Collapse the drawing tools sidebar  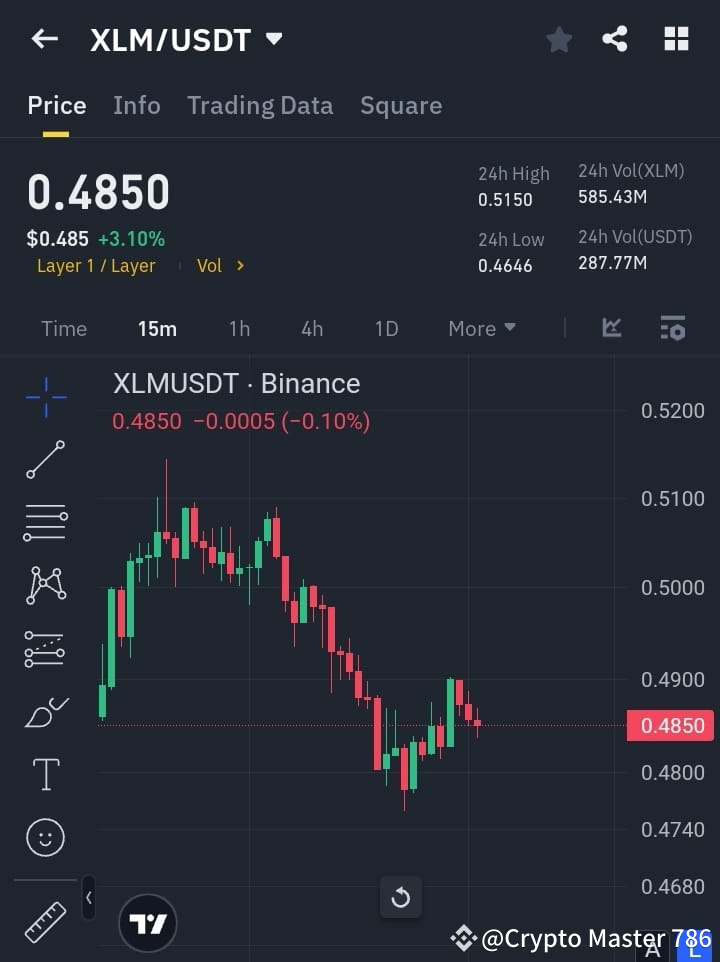pos(88,898)
